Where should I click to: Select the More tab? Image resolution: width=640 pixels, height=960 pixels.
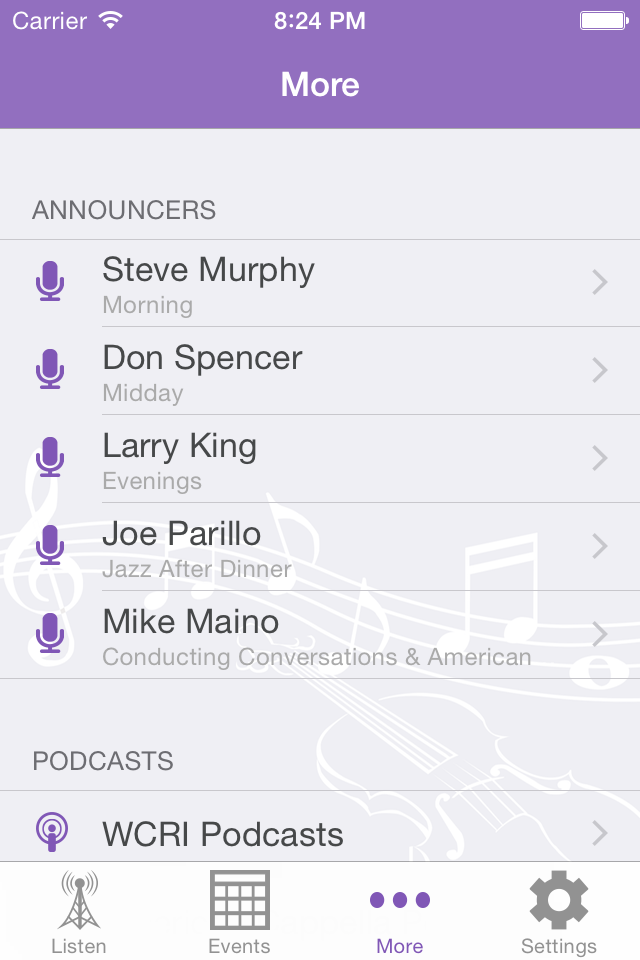pyautogui.click(x=399, y=912)
